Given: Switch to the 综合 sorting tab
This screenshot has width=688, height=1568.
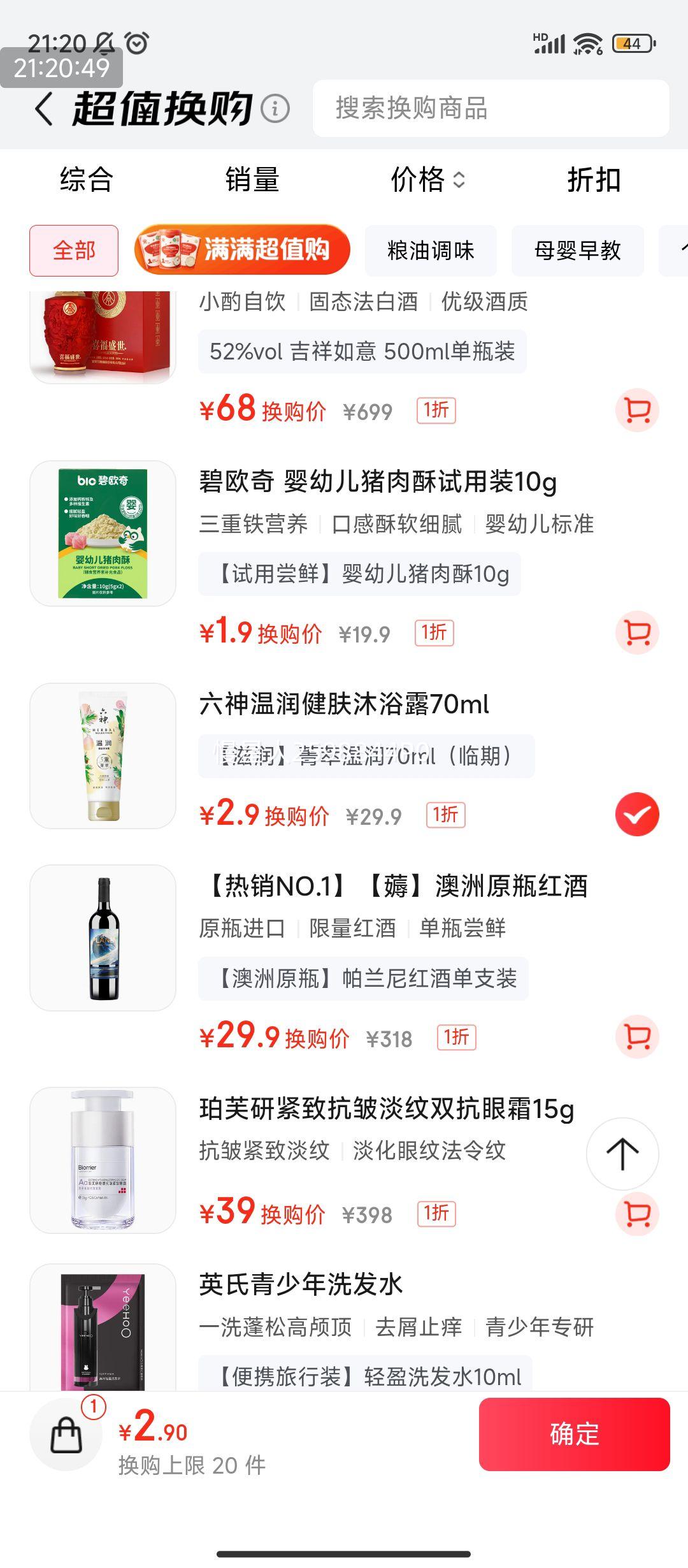Looking at the screenshot, I should click(86, 181).
